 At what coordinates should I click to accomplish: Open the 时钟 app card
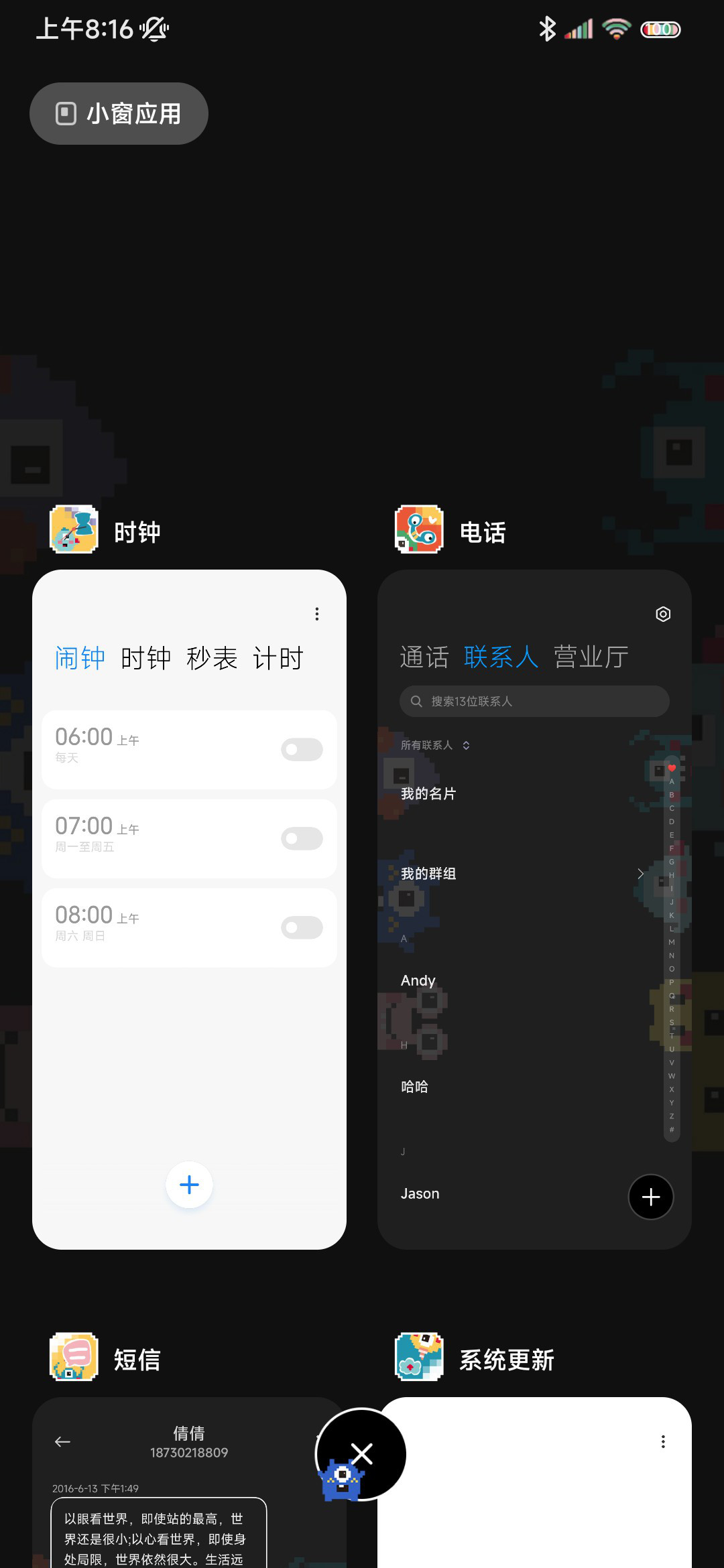(189, 909)
